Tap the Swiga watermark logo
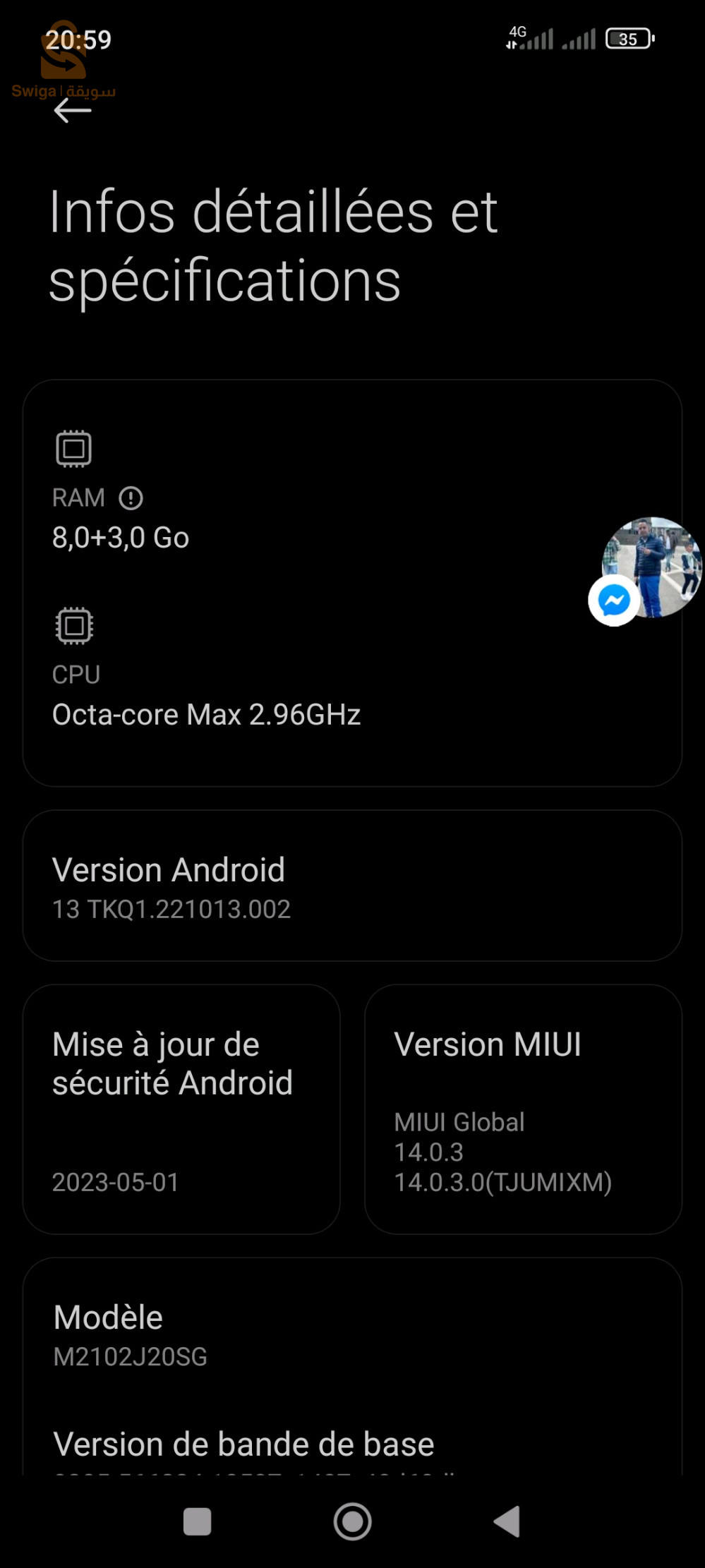Image resolution: width=705 pixels, height=1568 pixels. coord(62,67)
